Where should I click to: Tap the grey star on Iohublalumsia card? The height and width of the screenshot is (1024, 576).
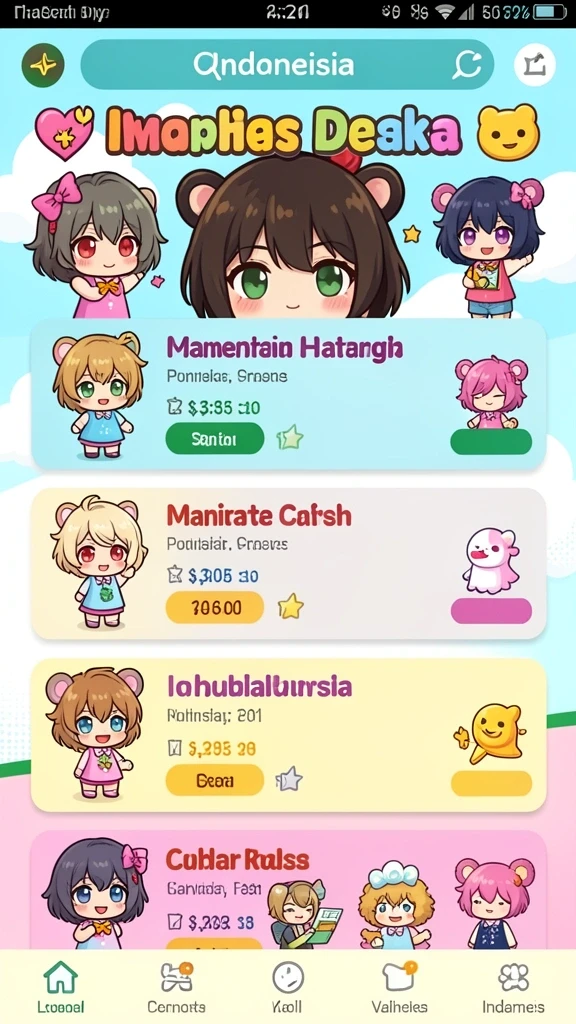click(289, 778)
